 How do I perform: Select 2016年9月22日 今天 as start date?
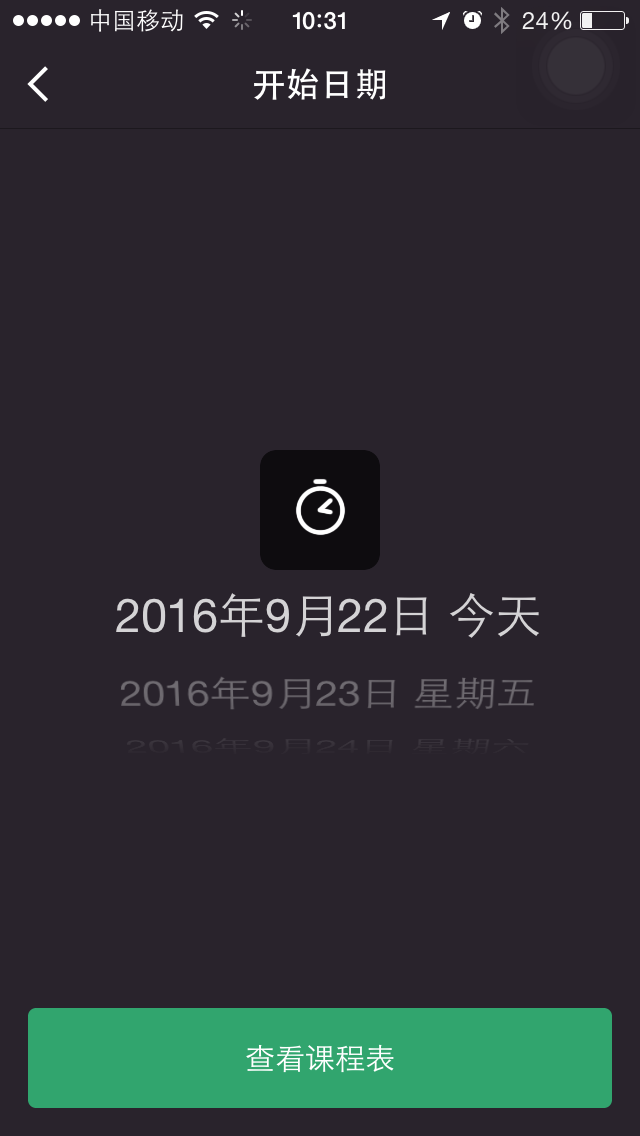pyautogui.click(x=326, y=616)
